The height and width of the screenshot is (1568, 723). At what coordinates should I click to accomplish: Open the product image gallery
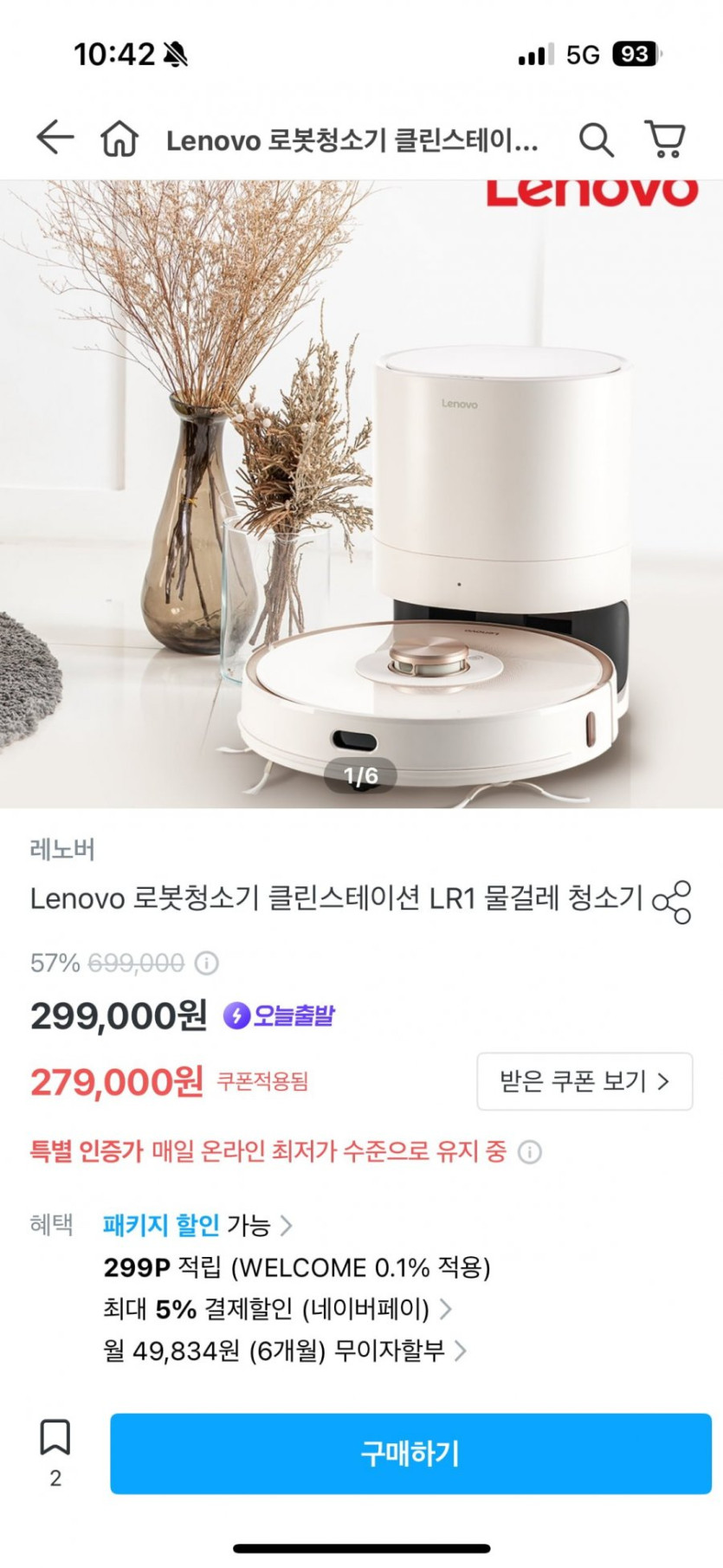[x=361, y=494]
